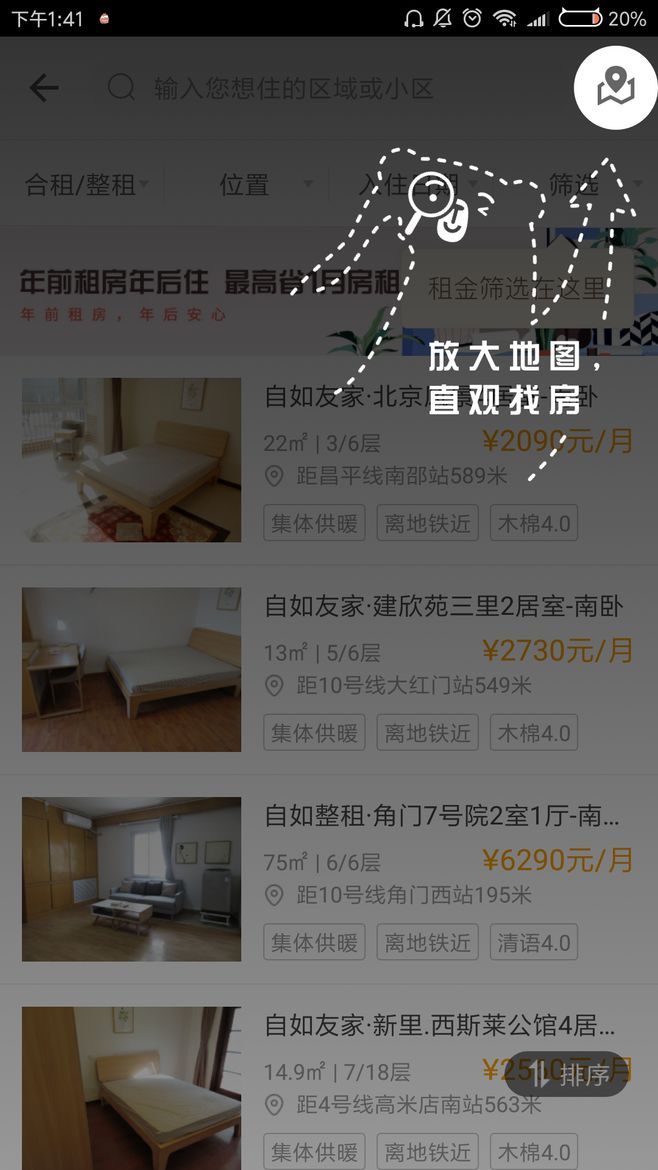The width and height of the screenshot is (658, 1170).
Task: Open the map view icon
Action: click(x=615, y=88)
